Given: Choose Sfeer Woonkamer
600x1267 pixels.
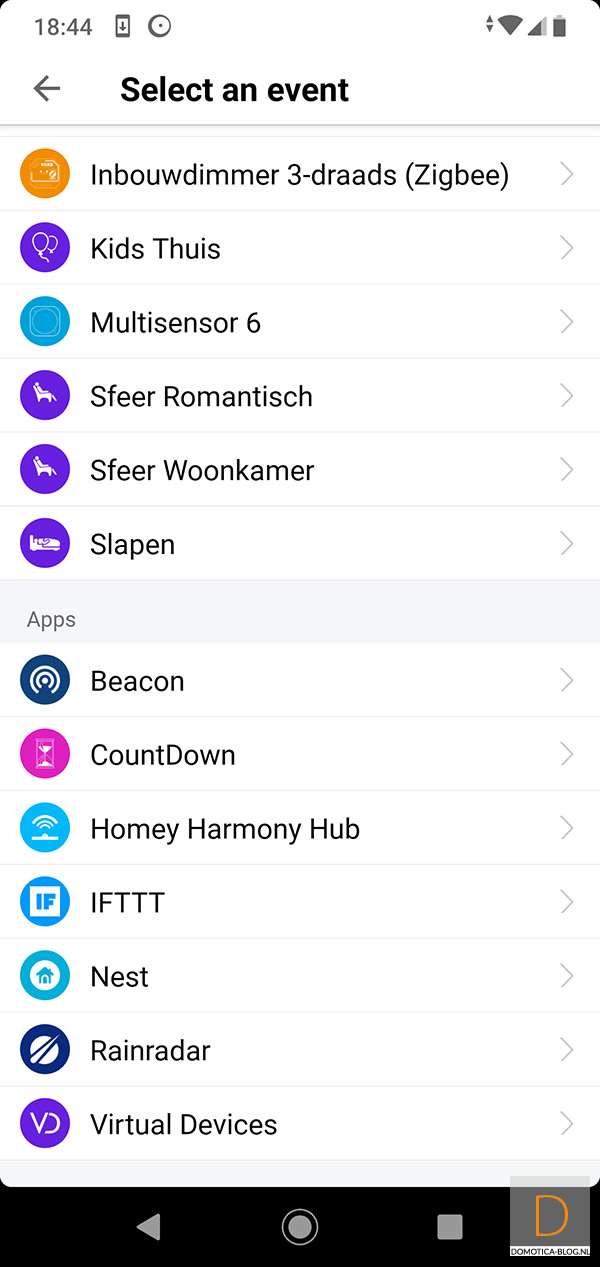Looking at the screenshot, I should 299,470.
